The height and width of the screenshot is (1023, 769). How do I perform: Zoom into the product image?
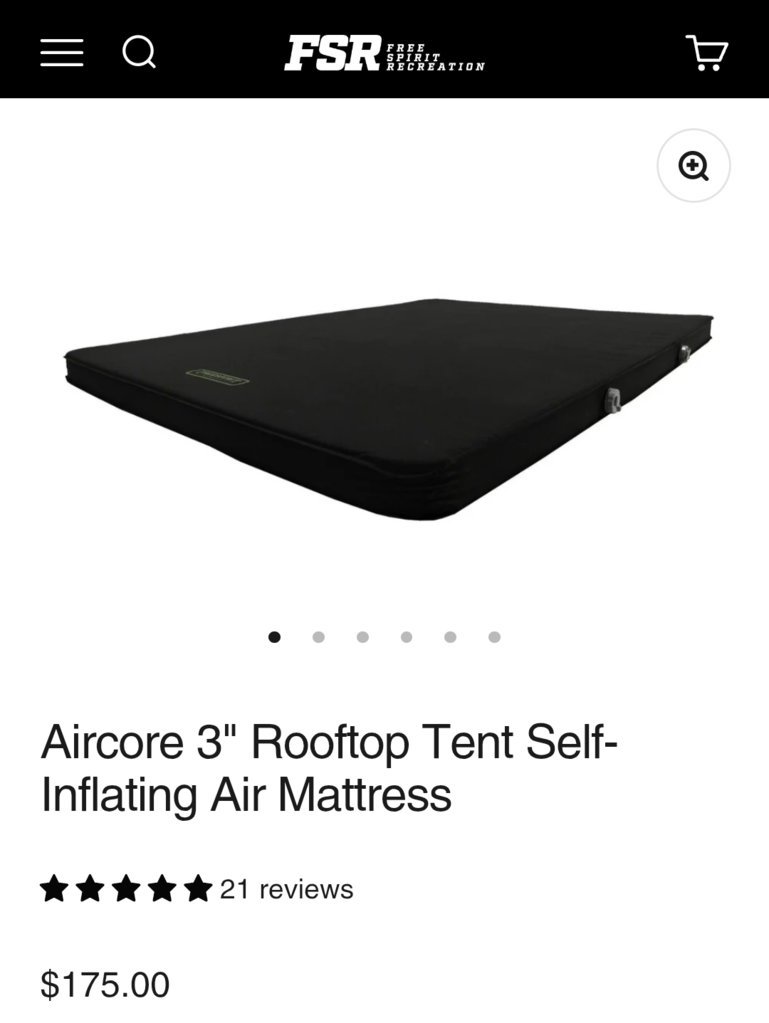(693, 166)
